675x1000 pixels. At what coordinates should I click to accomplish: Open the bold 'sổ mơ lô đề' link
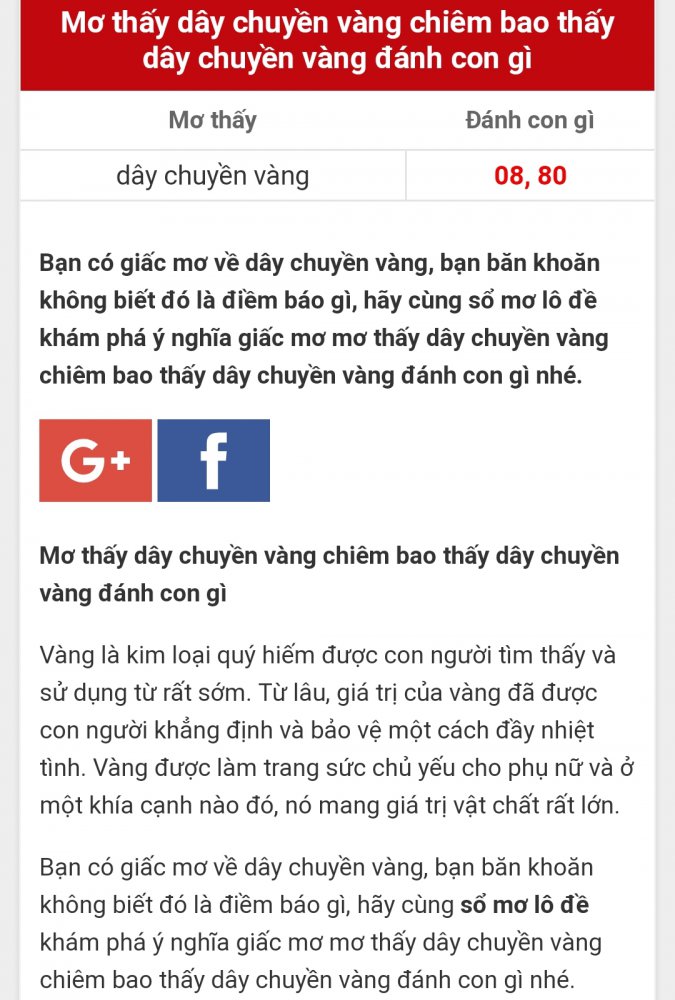524,906
